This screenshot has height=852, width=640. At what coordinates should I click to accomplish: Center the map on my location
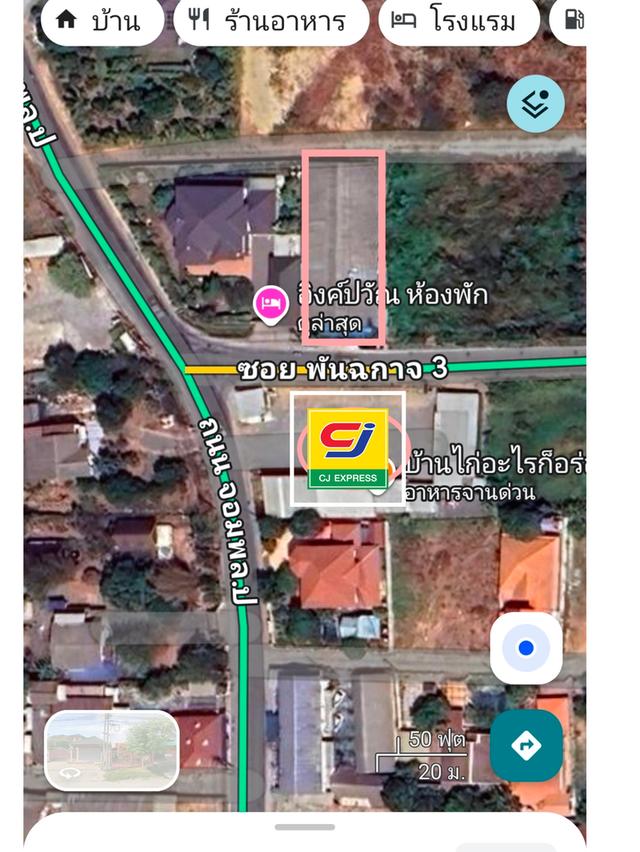(x=526, y=648)
